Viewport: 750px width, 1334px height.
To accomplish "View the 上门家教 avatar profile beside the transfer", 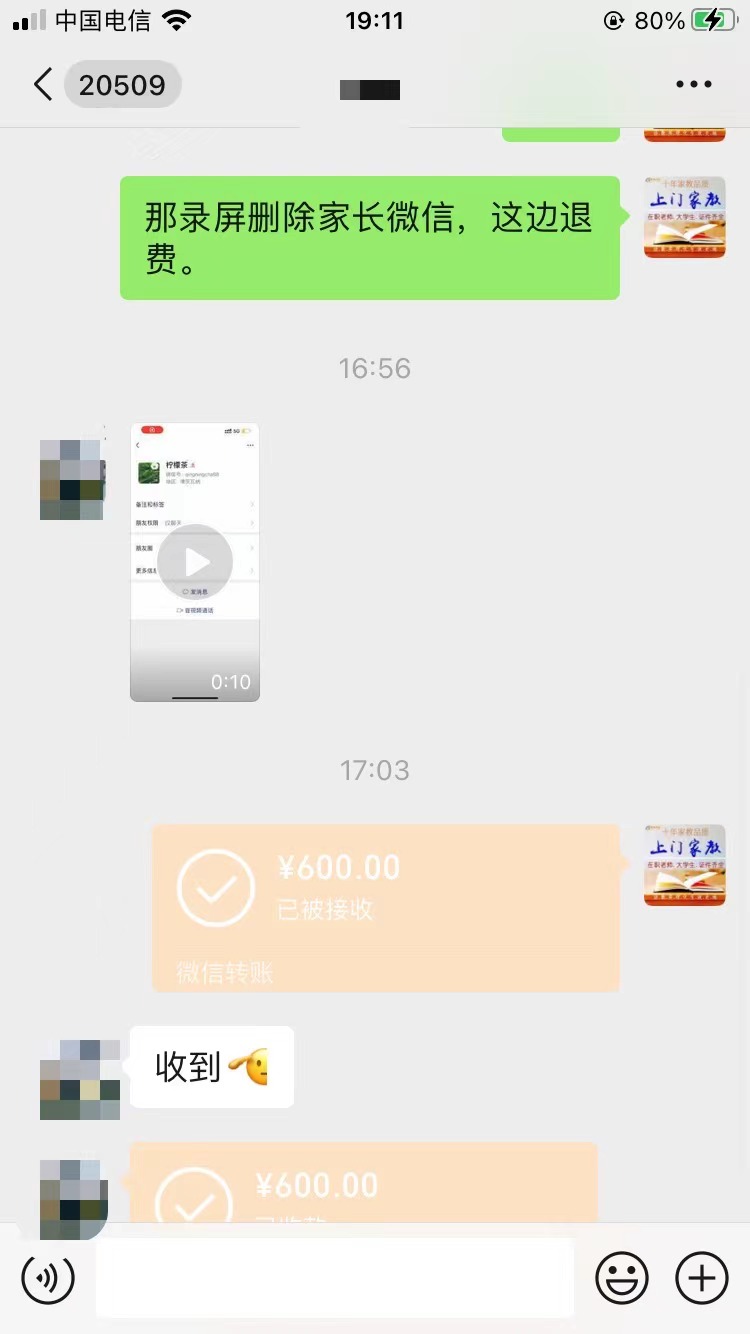I will [684, 865].
